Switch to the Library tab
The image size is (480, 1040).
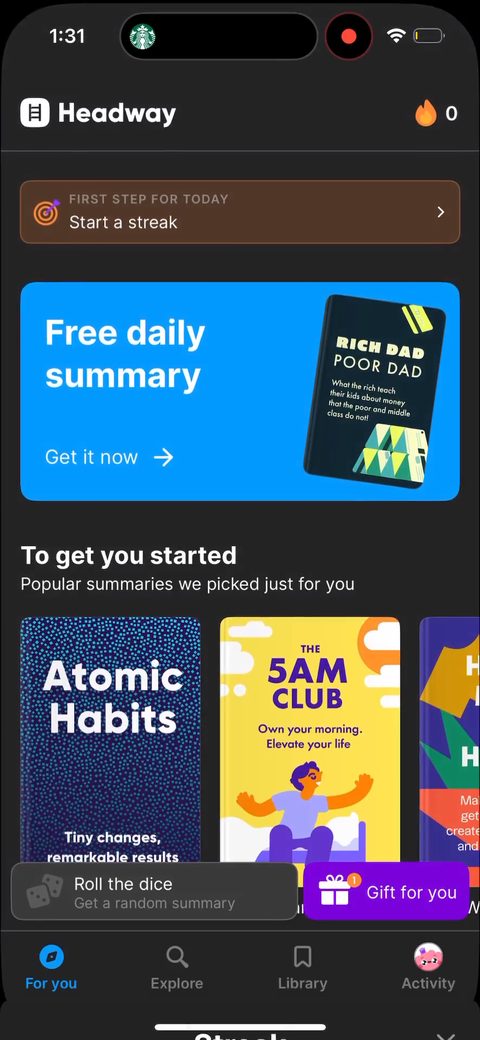coord(302,968)
